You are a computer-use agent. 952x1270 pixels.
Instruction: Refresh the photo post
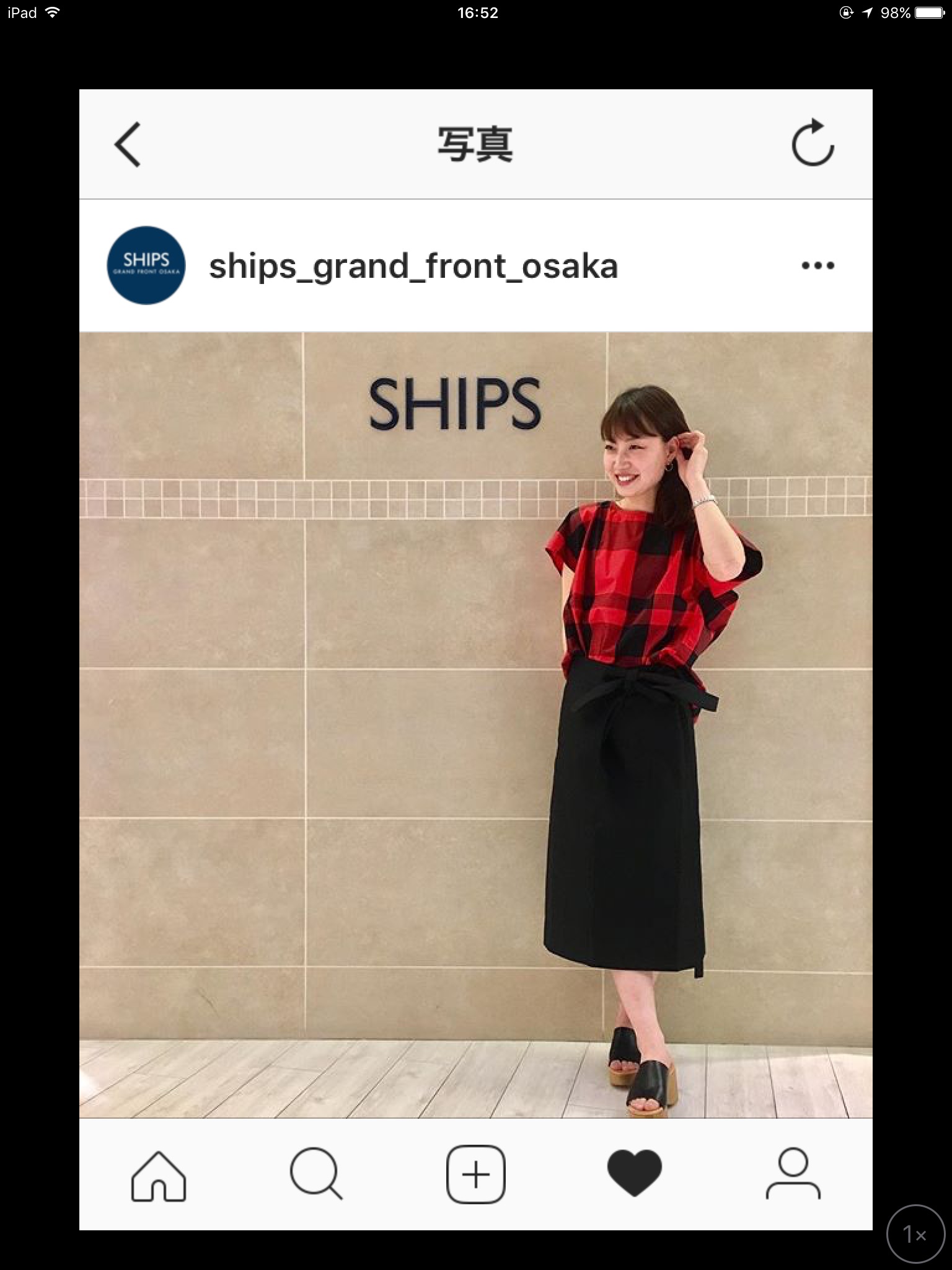pyautogui.click(x=813, y=143)
